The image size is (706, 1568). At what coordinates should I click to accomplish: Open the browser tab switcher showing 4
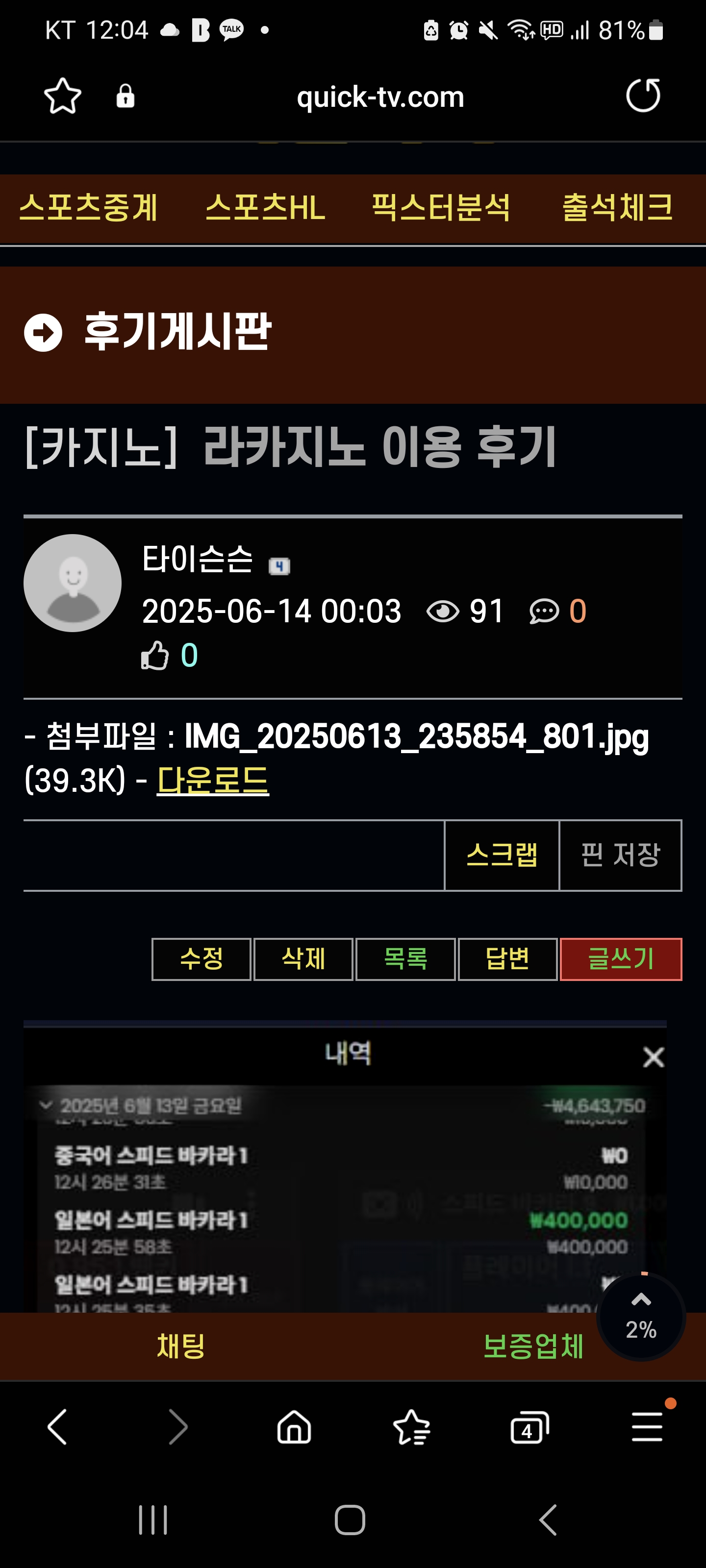tap(529, 1427)
